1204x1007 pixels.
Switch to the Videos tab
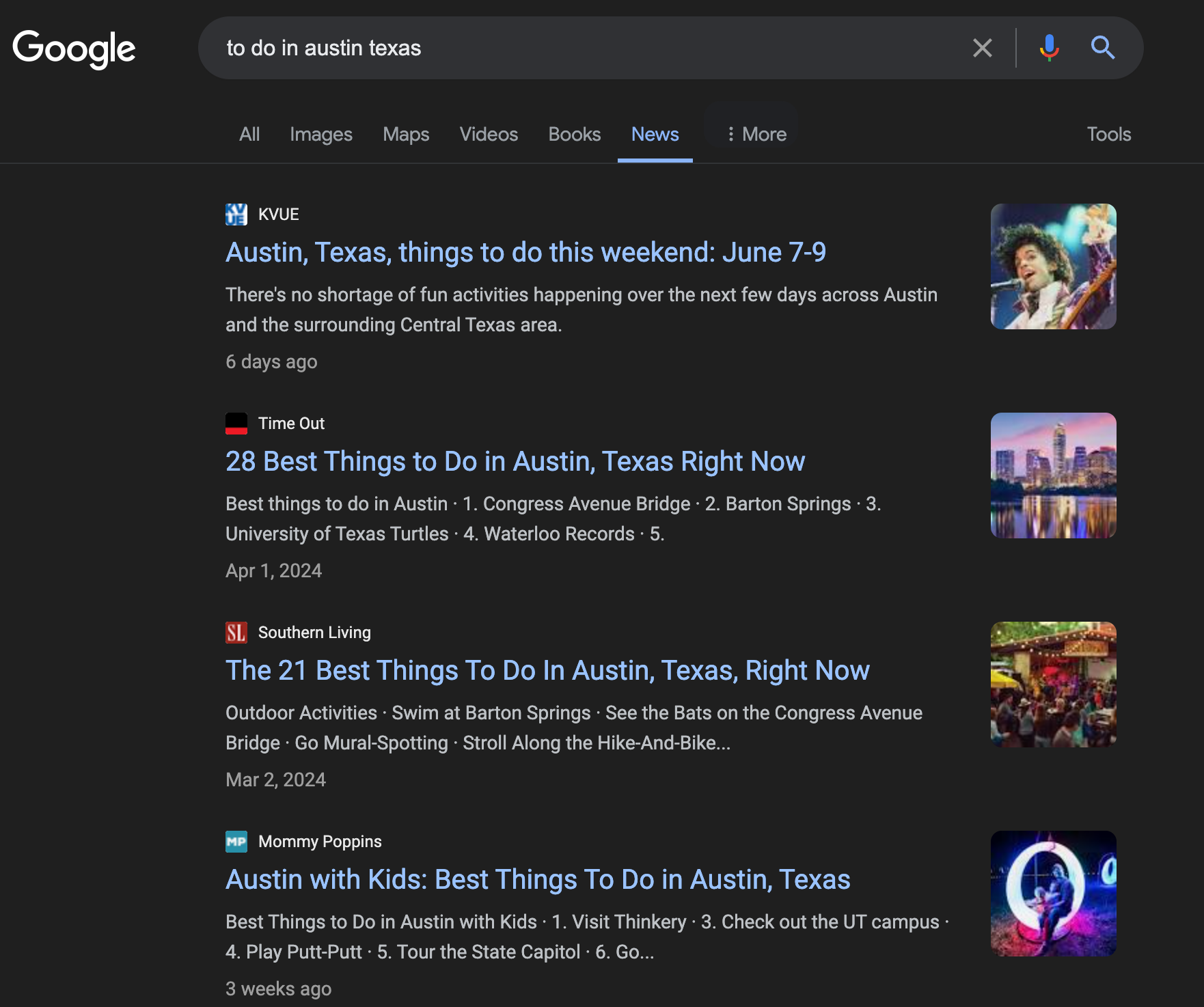[x=489, y=134]
